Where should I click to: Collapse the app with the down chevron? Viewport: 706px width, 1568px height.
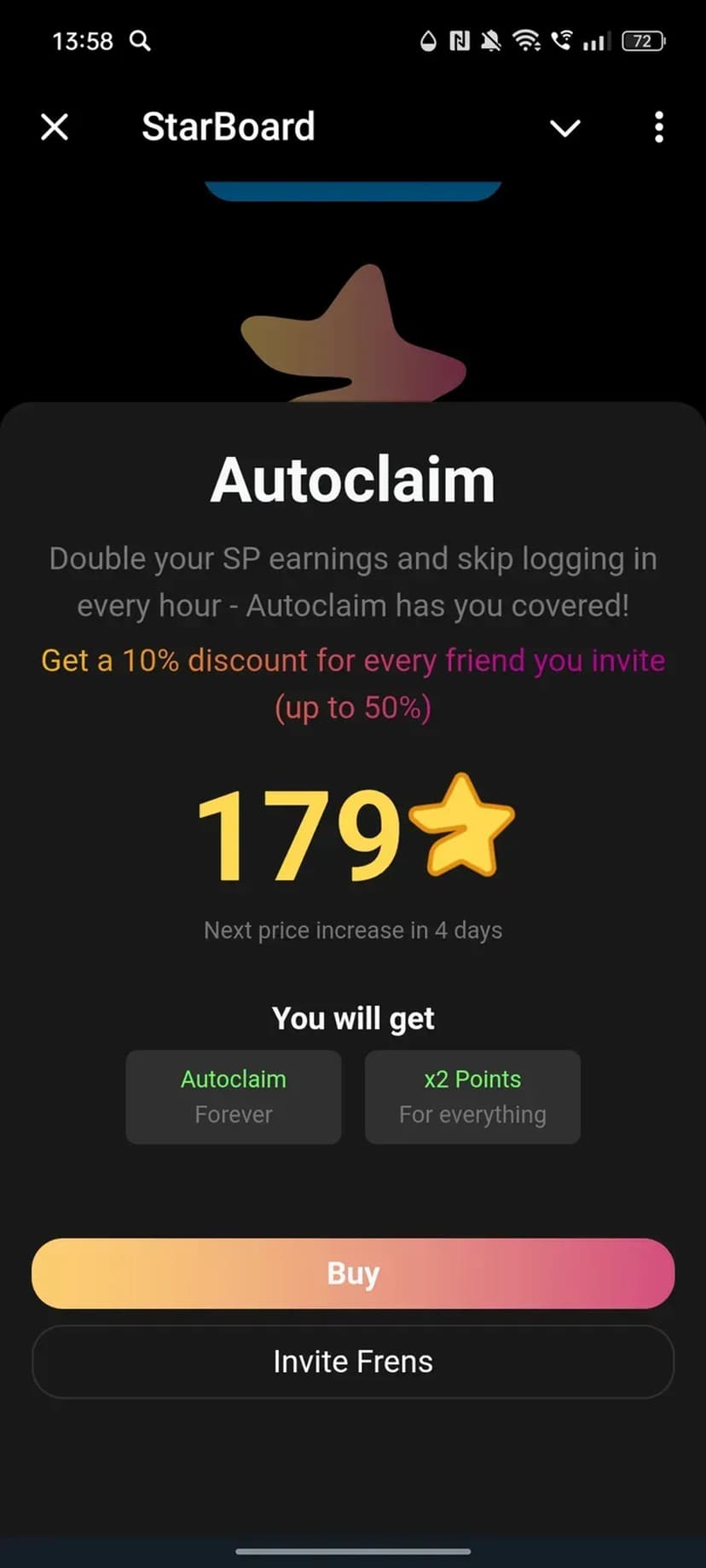pos(564,128)
